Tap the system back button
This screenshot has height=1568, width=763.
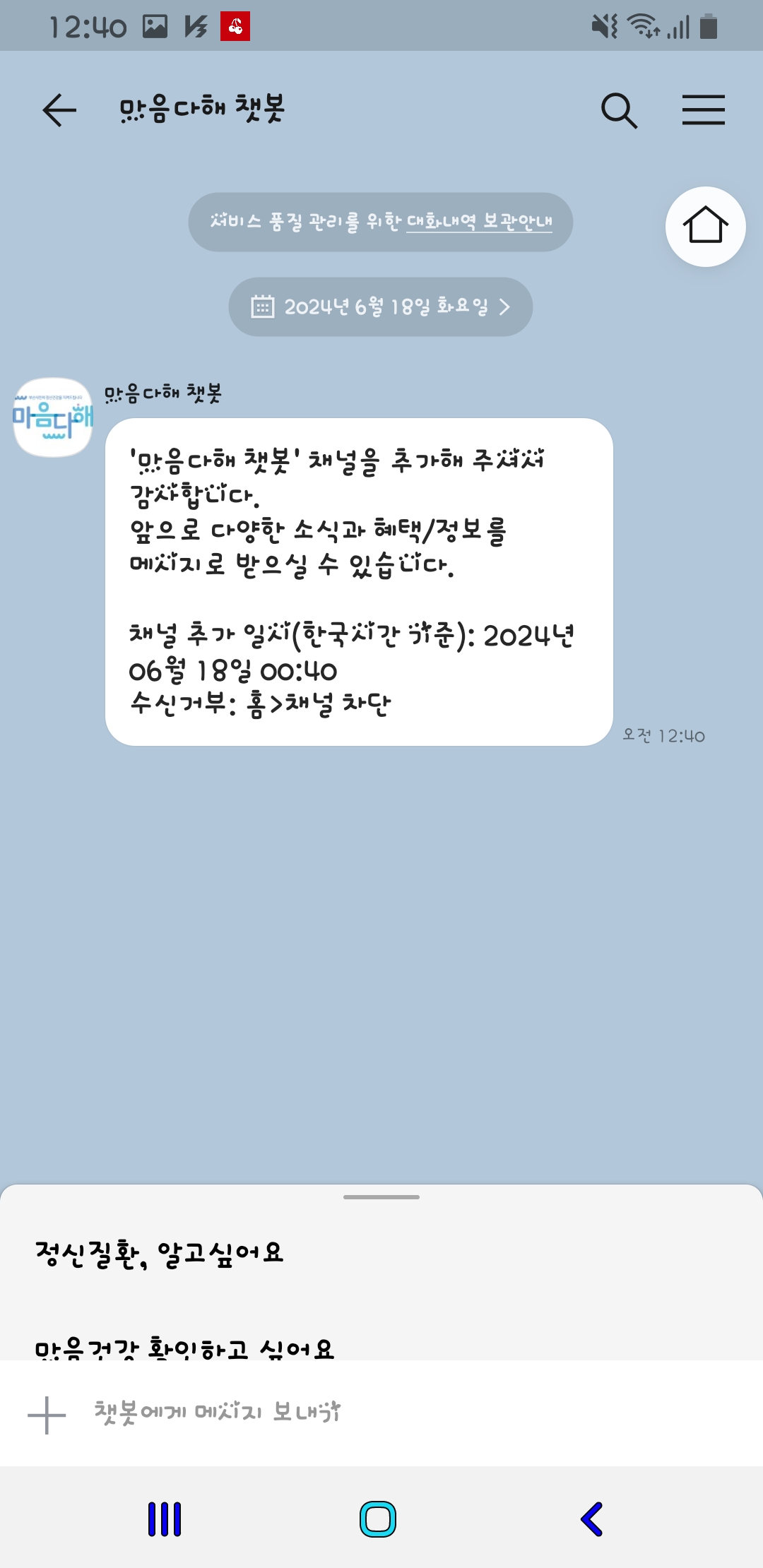click(x=592, y=1519)
